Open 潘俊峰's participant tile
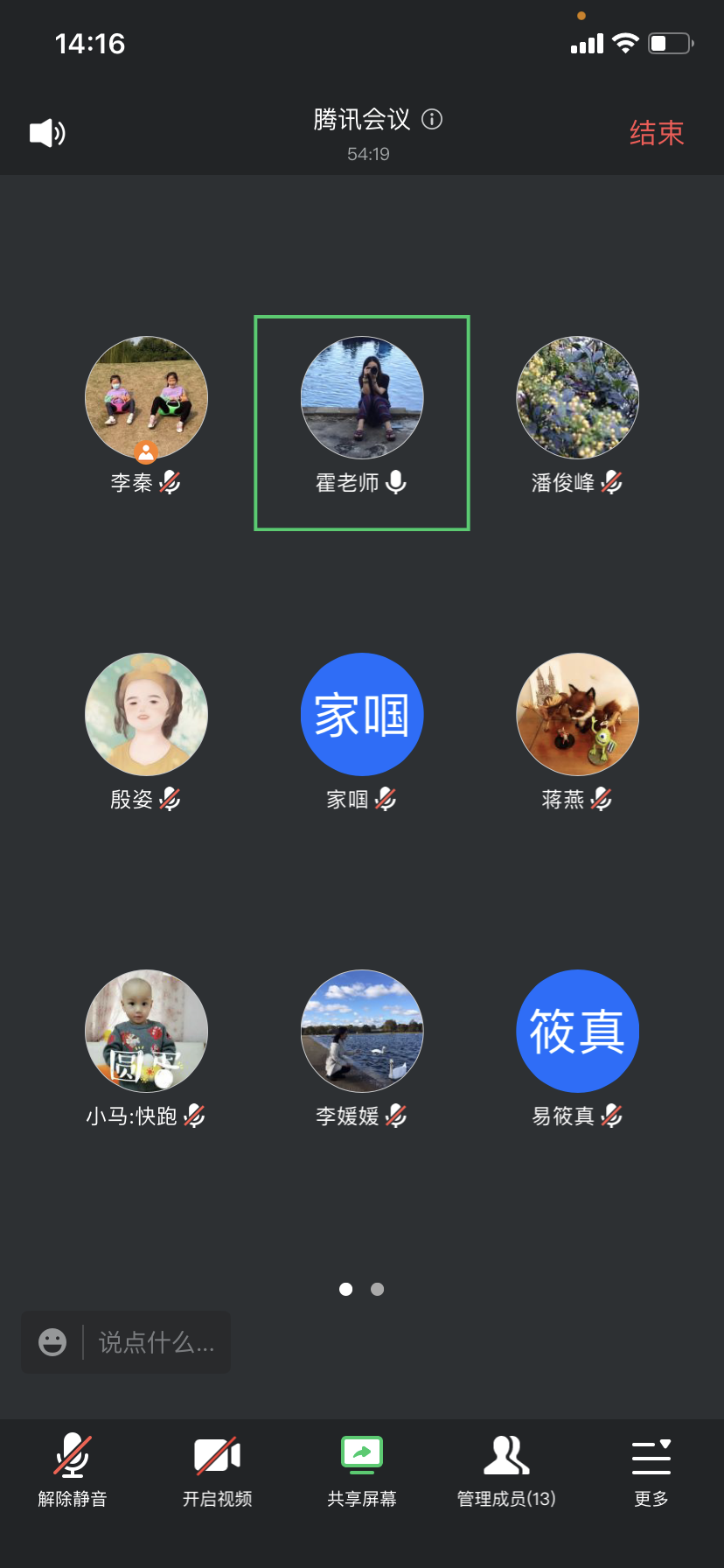The height and width of the screenshot is (1568, 724). pos(577,398)
